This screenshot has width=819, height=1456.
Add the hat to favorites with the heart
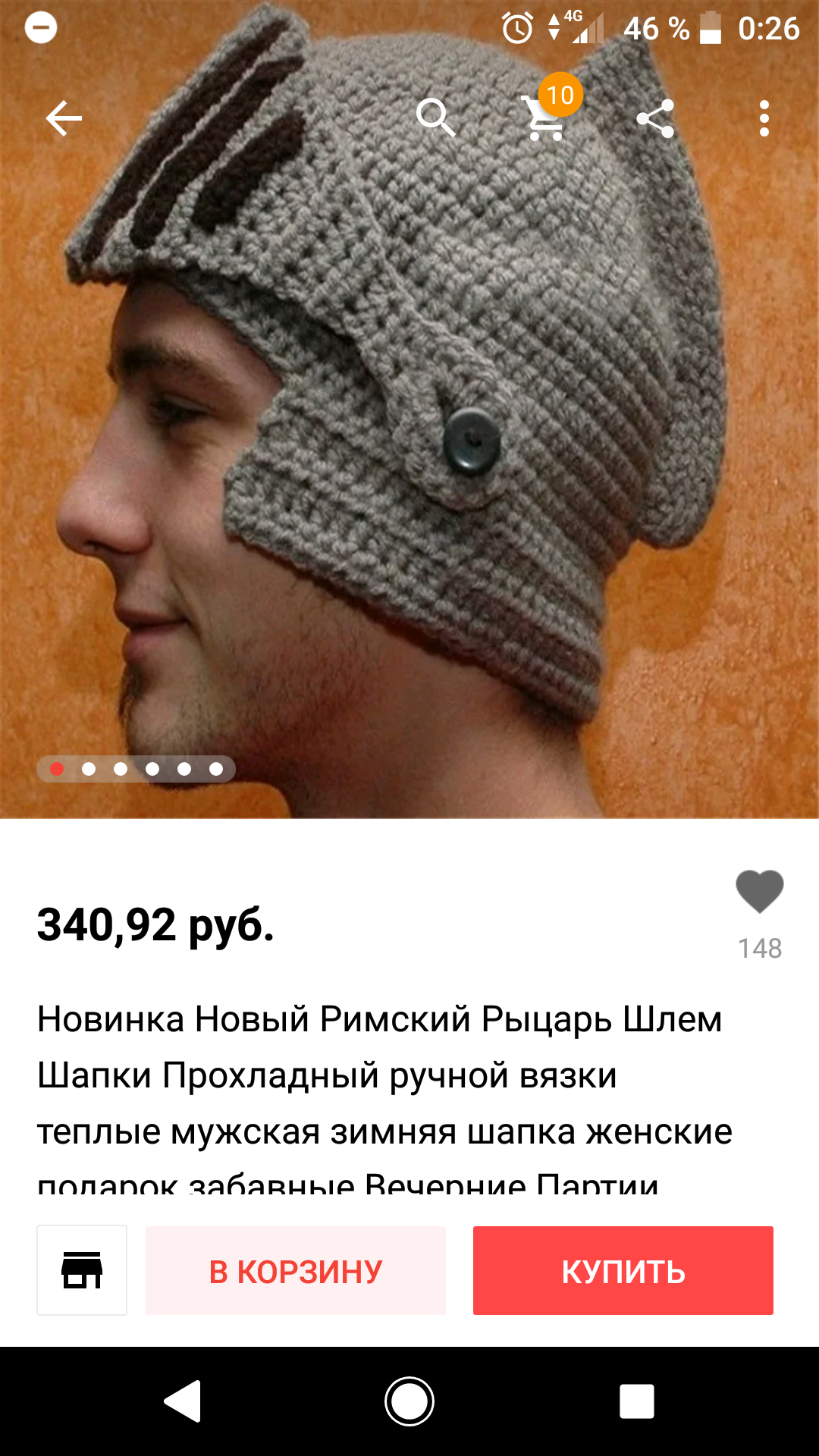759,892
